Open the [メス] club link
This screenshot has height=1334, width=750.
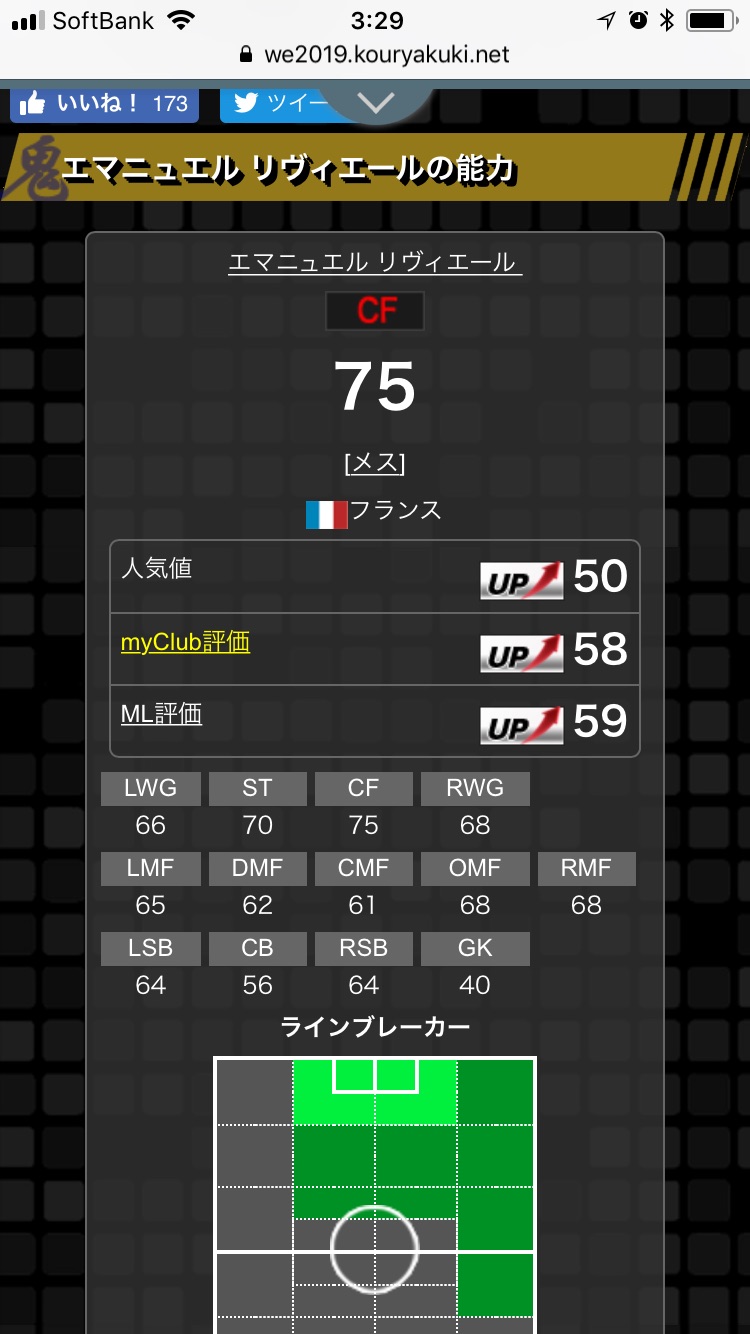point(375,463)
